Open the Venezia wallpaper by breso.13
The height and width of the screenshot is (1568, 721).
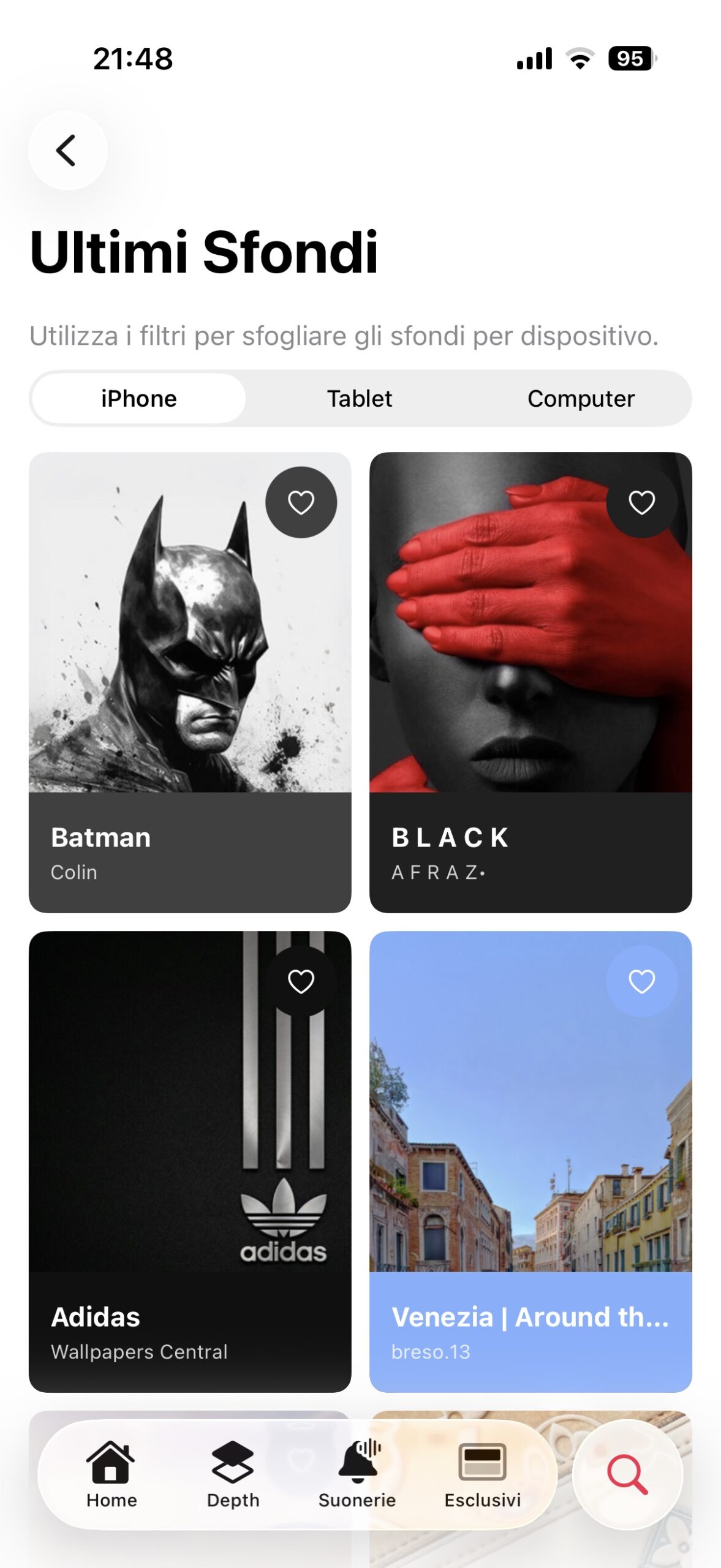click(x=530, y=1164)
